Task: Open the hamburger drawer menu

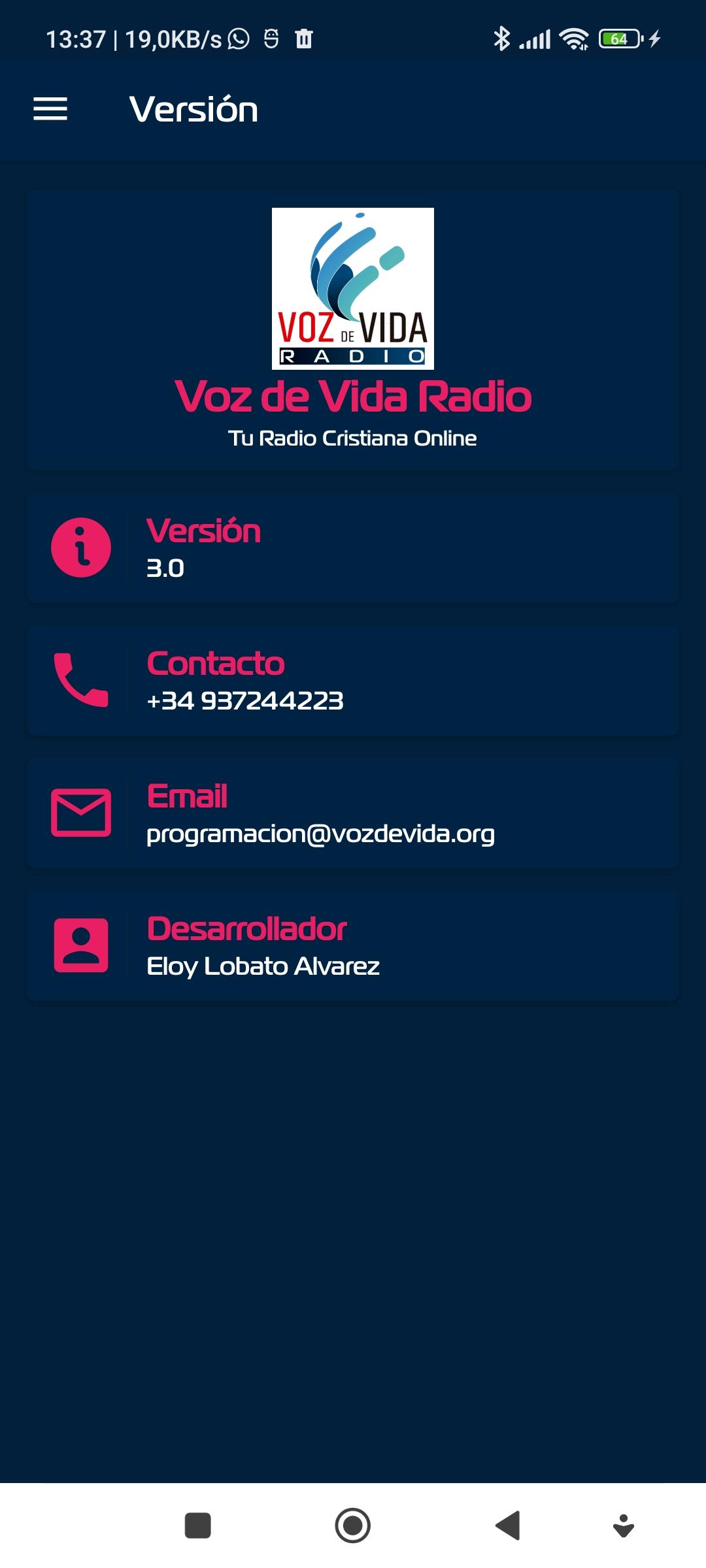Action: click(50, 109)
